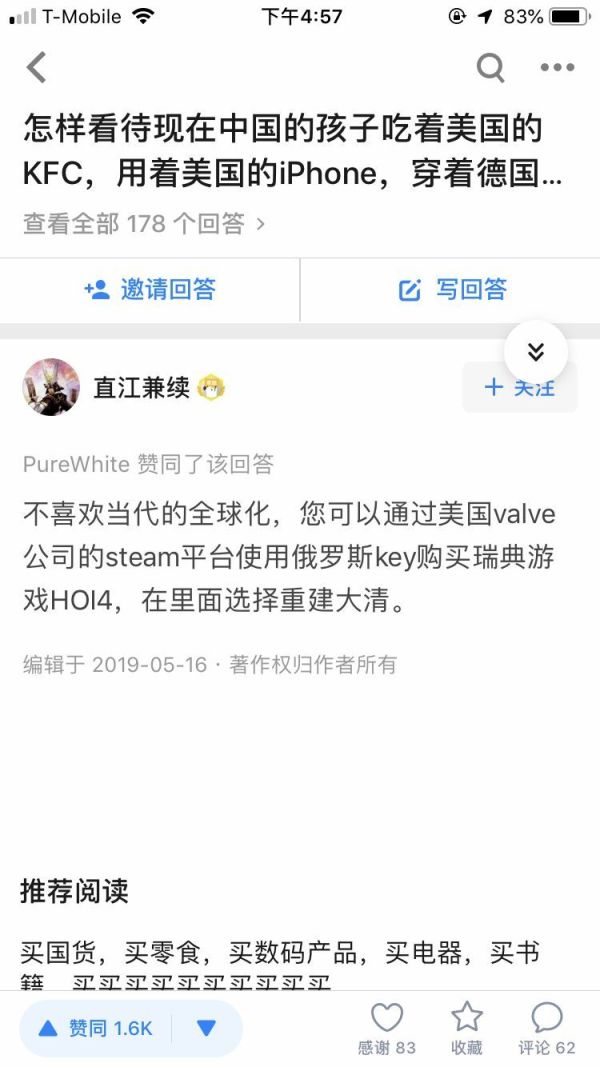Tap 写回答 to write an answer
Screen dimensions: 600x1067
coord(452,290)
